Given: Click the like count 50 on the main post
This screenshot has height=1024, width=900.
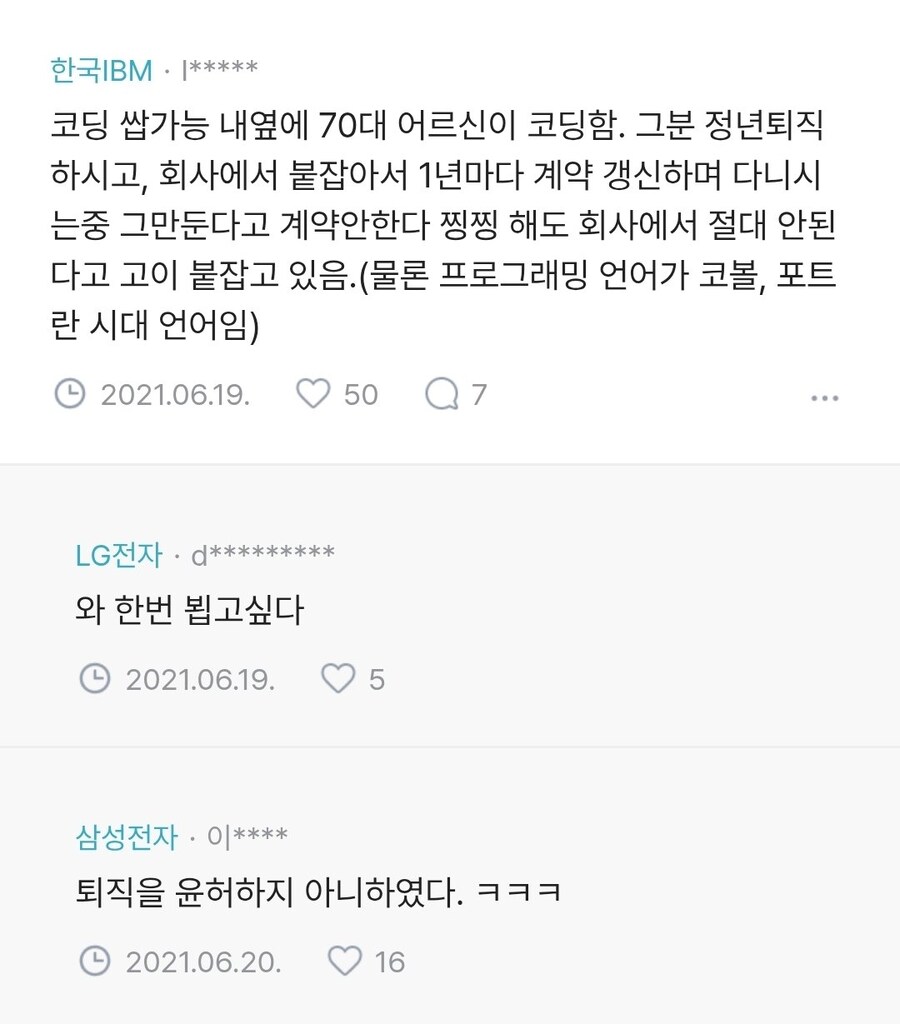Looking at the screenshot, I should [x=362, y=393].
